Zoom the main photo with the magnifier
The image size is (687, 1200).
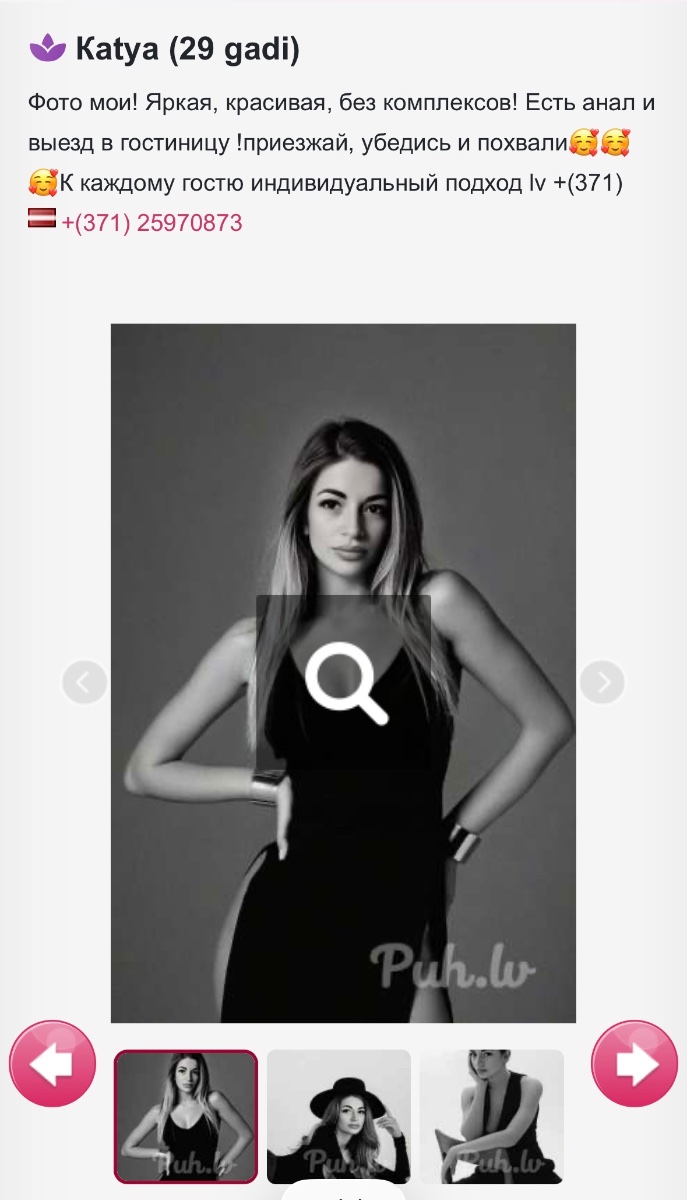pos(344,682)
